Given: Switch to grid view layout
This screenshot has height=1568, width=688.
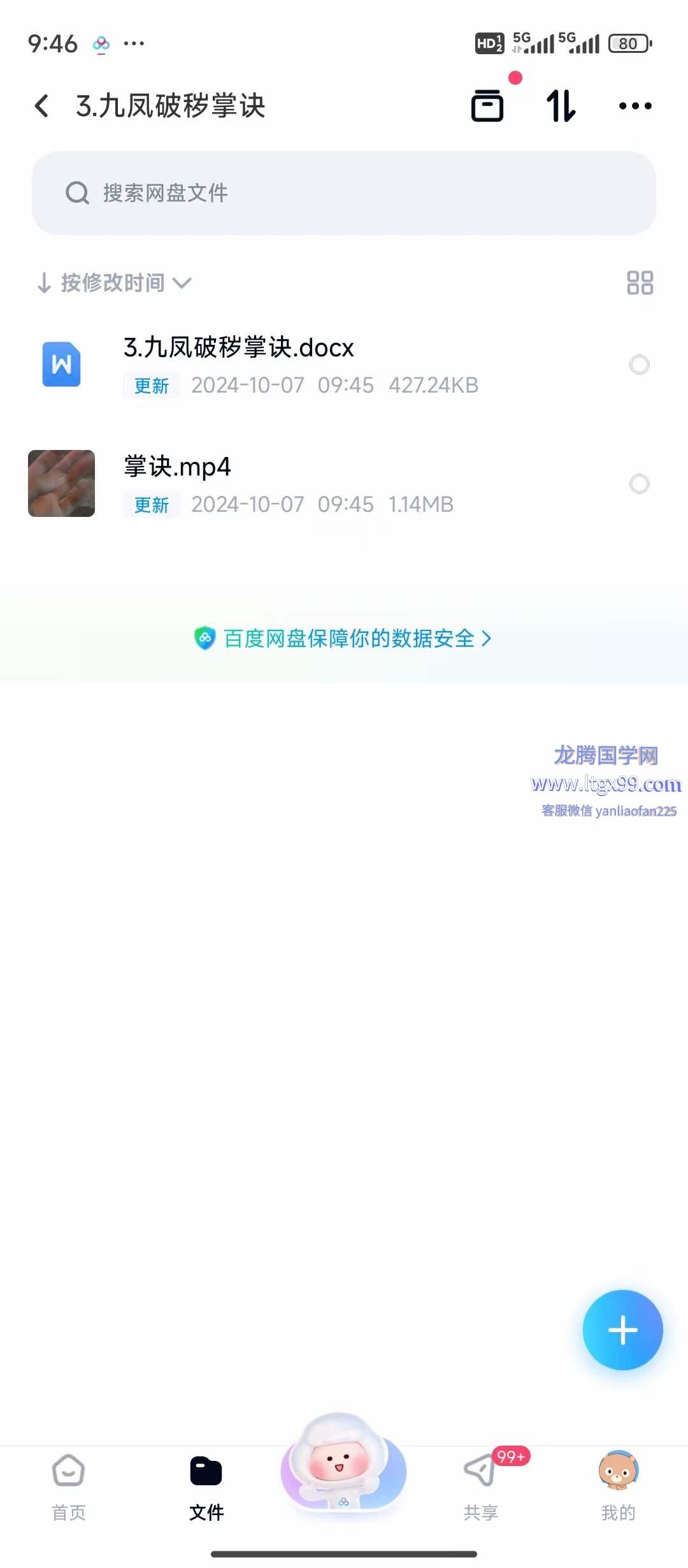Looking at the screenshot, I should pos(640,283).
